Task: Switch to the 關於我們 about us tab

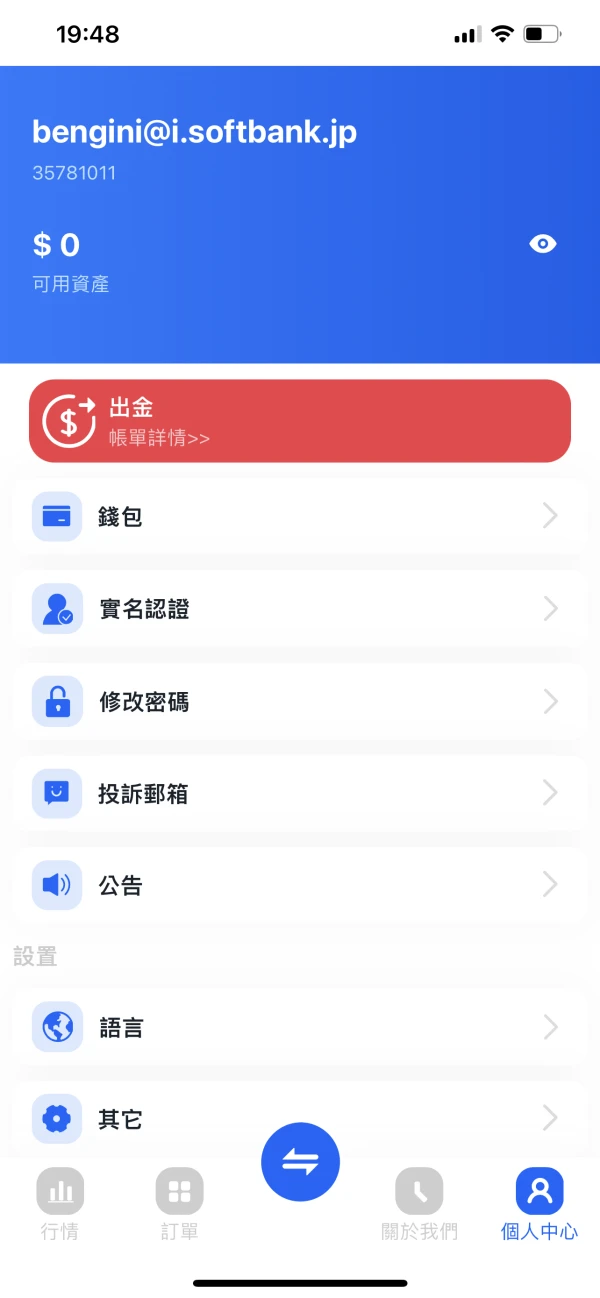Action: [x=420, y=1204]
